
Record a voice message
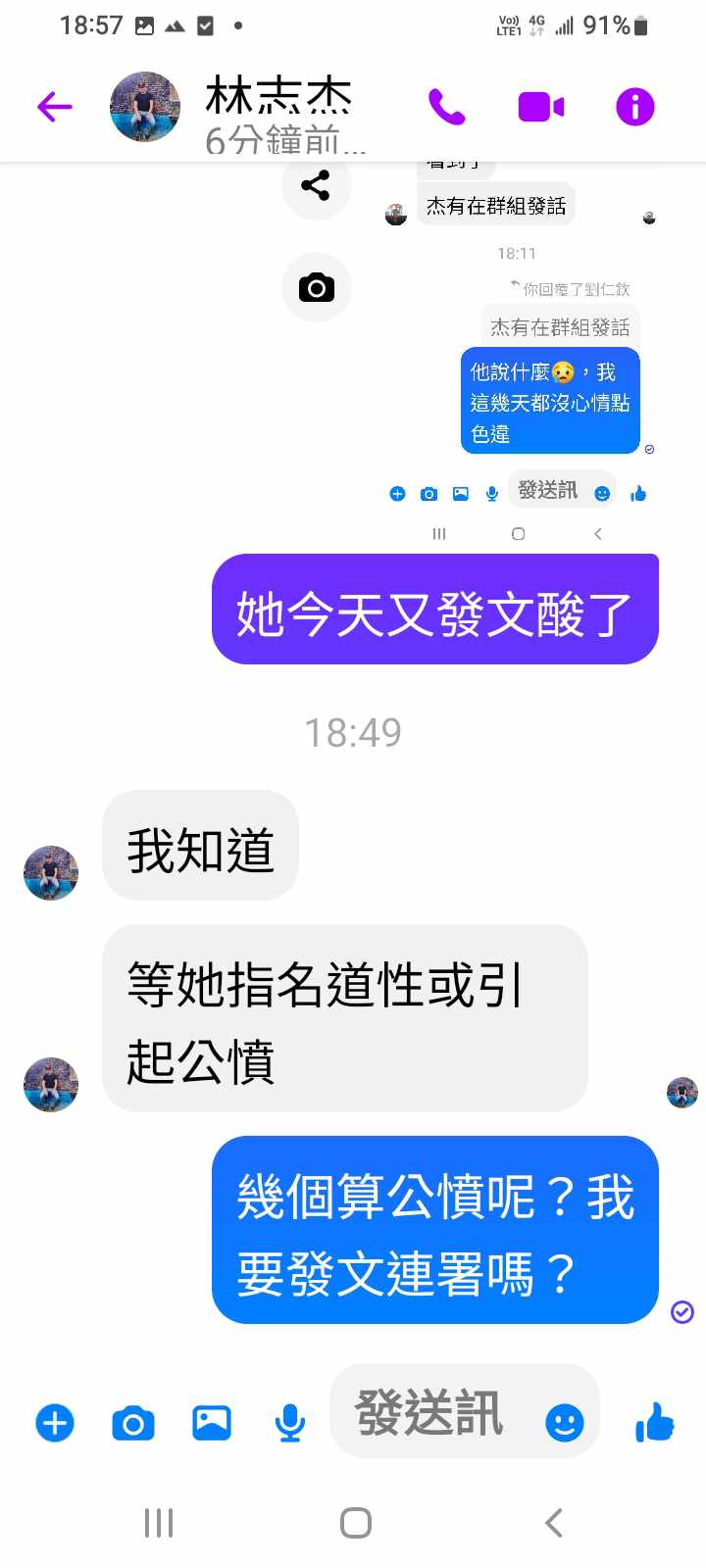tap(289, 1422)
